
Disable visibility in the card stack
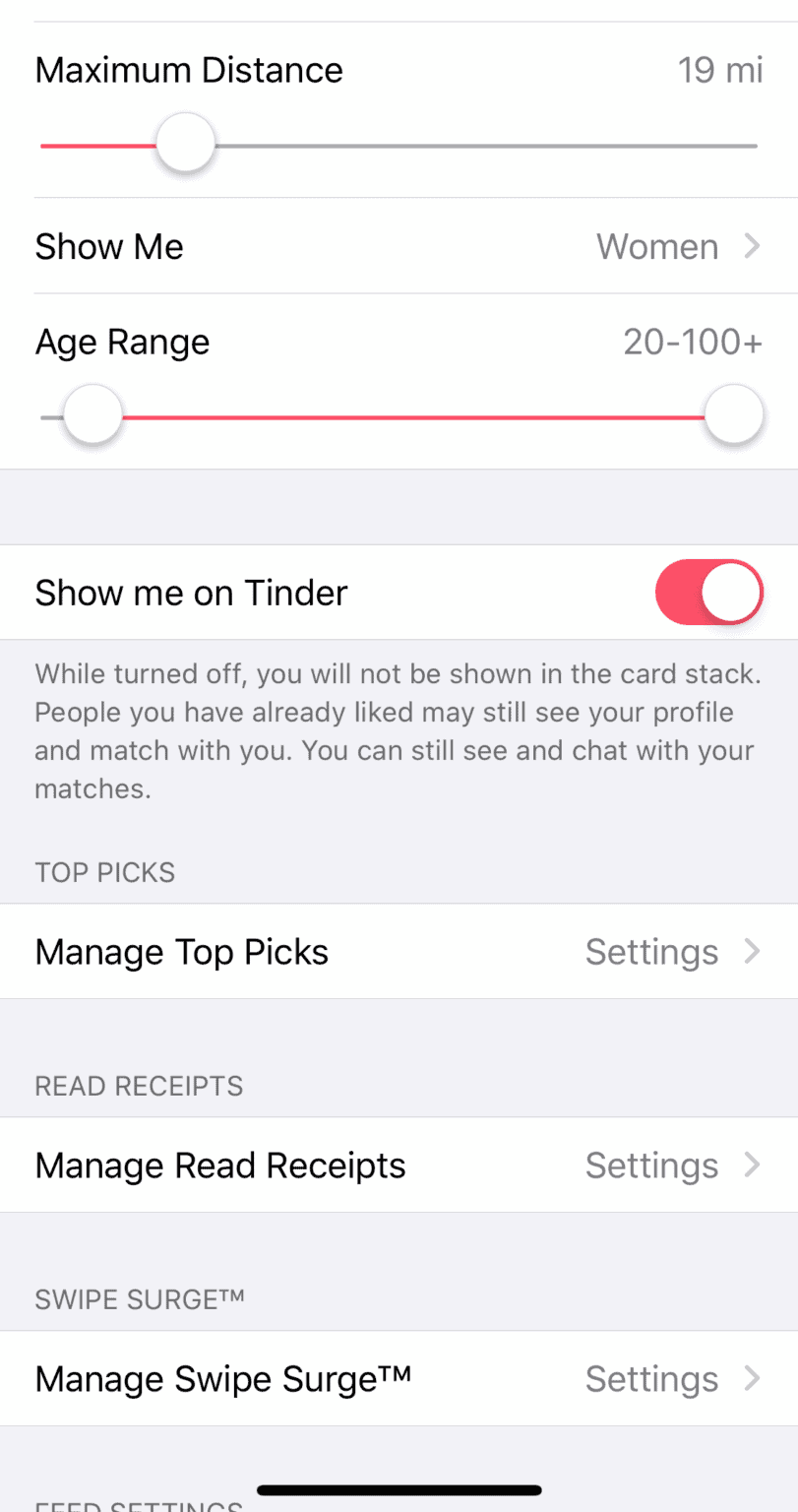pyautogui.click(x=709, y=592)
